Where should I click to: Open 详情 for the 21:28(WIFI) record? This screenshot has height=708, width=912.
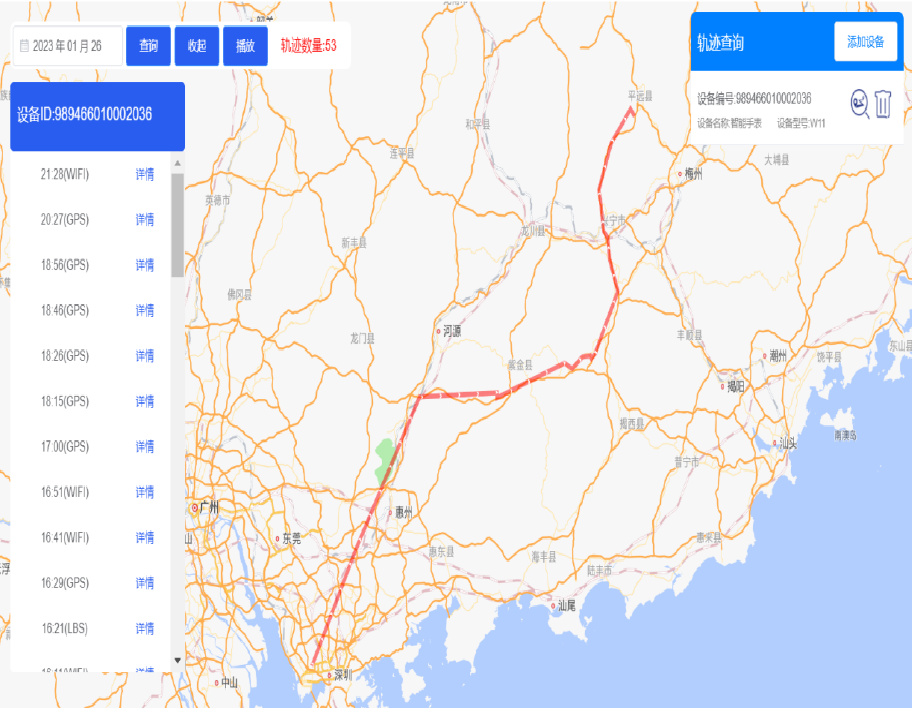coord(145,174)
